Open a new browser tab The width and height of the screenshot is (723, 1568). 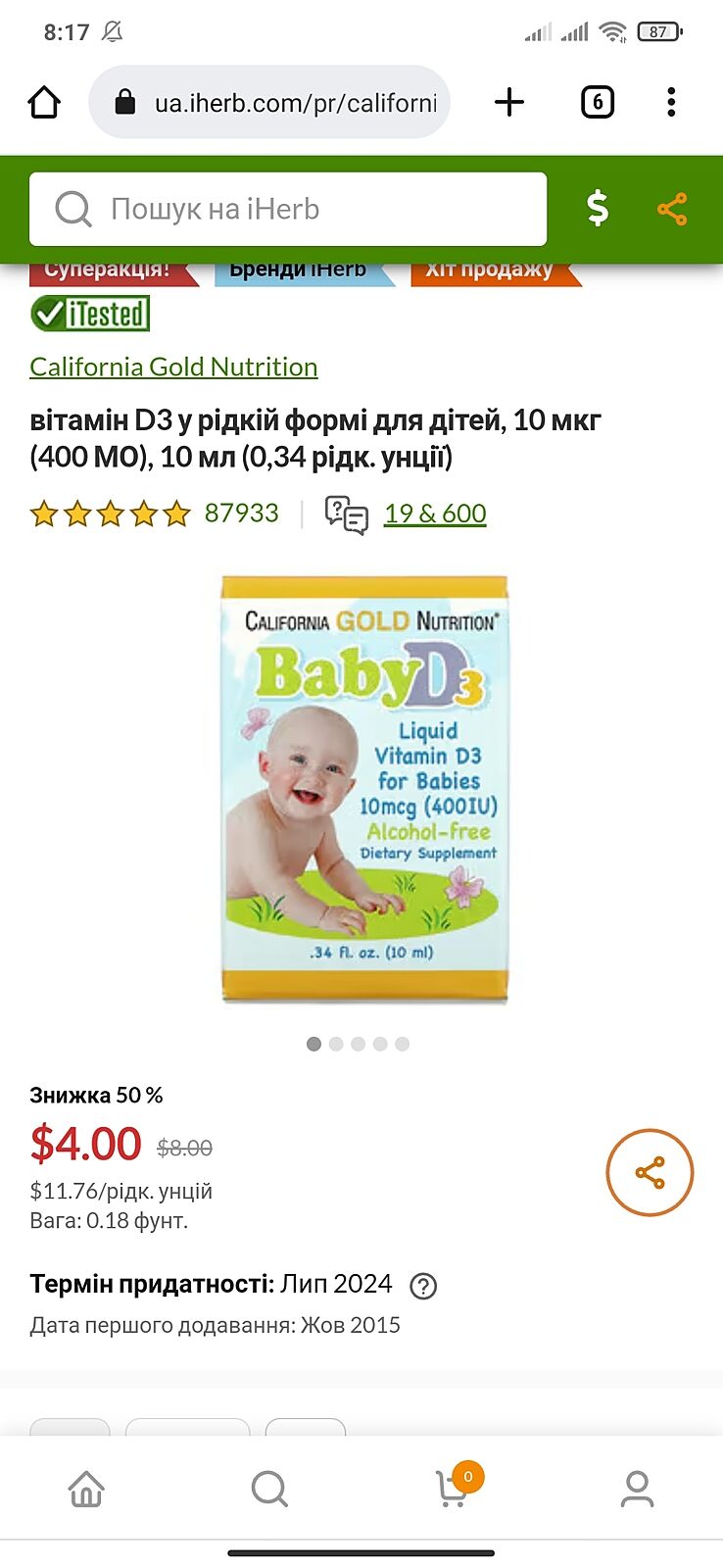pyautogui.click(x=509, y=102)
